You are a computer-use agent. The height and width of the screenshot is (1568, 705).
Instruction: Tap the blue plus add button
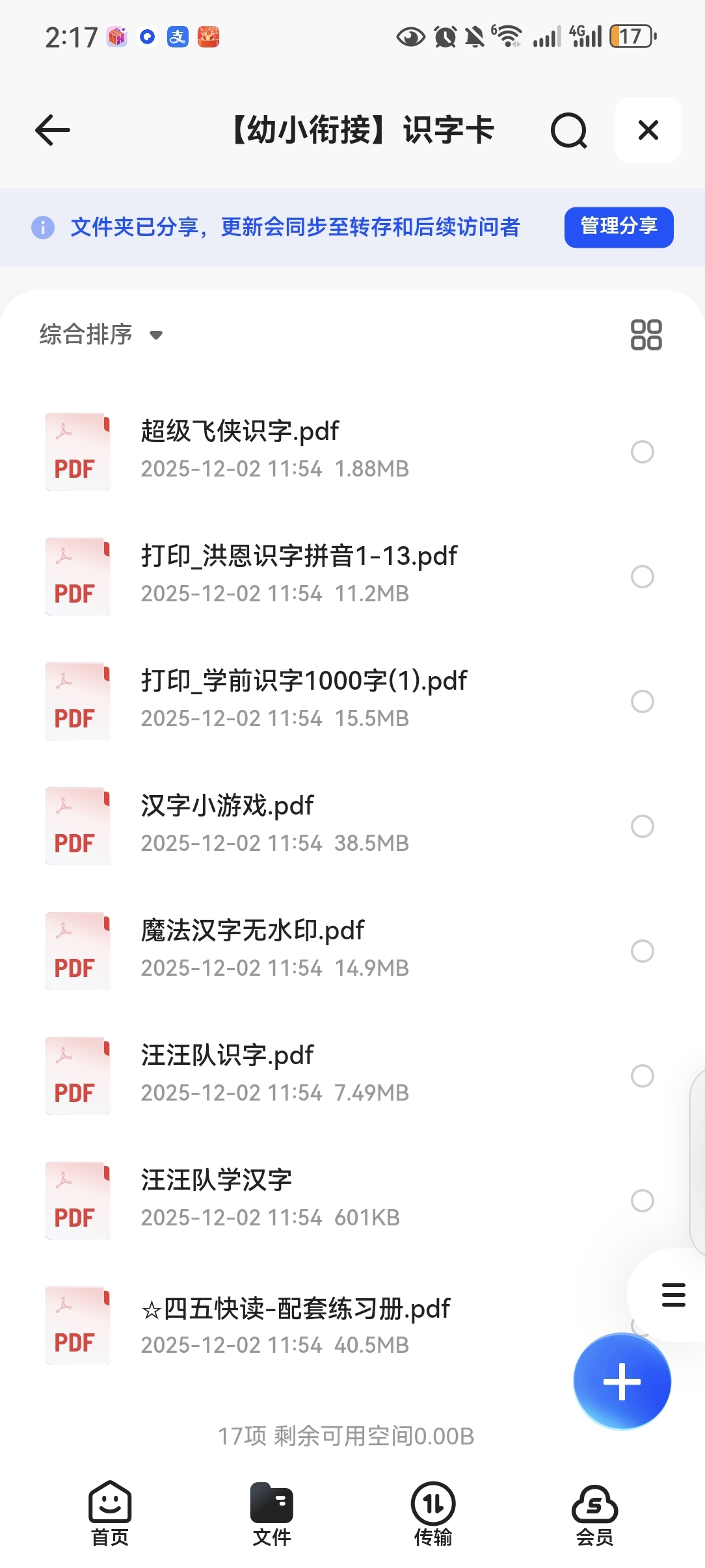tap(622, 1381)
